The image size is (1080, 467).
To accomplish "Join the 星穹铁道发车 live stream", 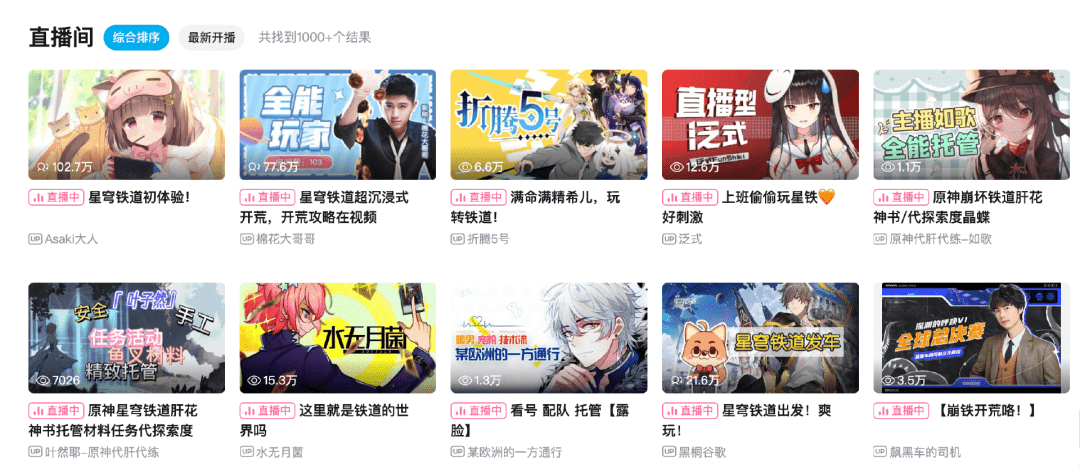I will [760, 338].
